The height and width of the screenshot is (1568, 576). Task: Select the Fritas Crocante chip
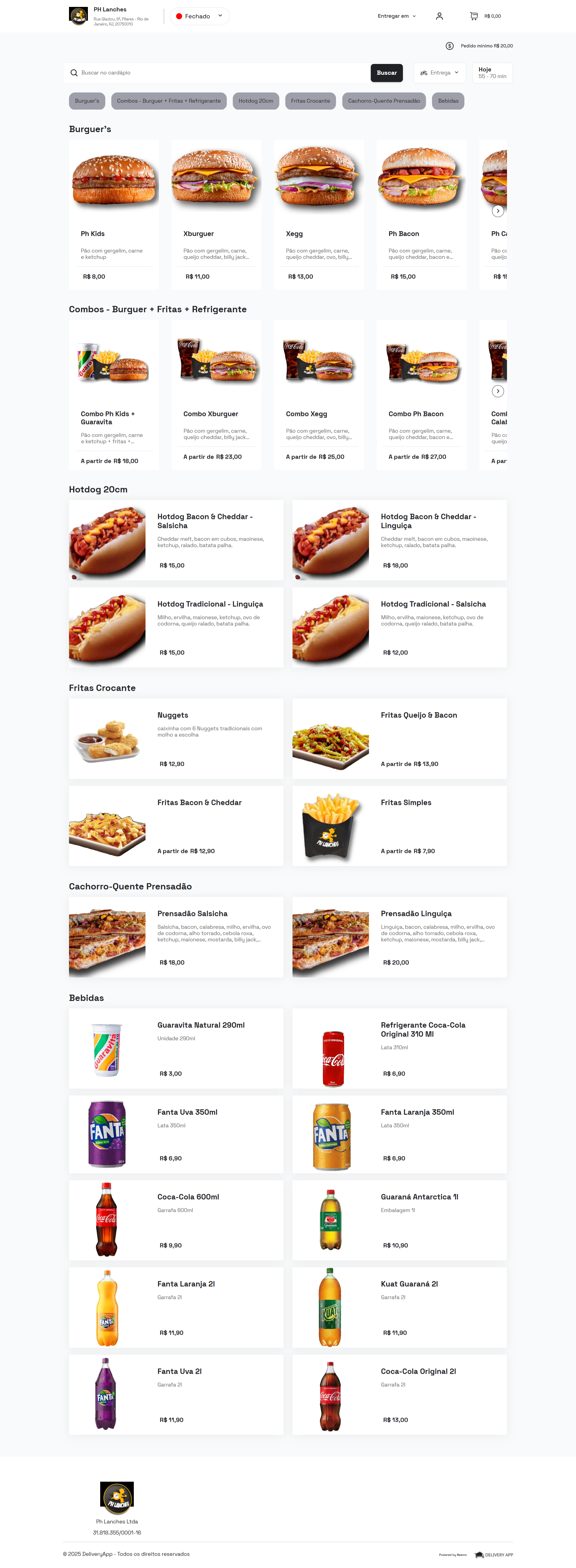[310, 101]
